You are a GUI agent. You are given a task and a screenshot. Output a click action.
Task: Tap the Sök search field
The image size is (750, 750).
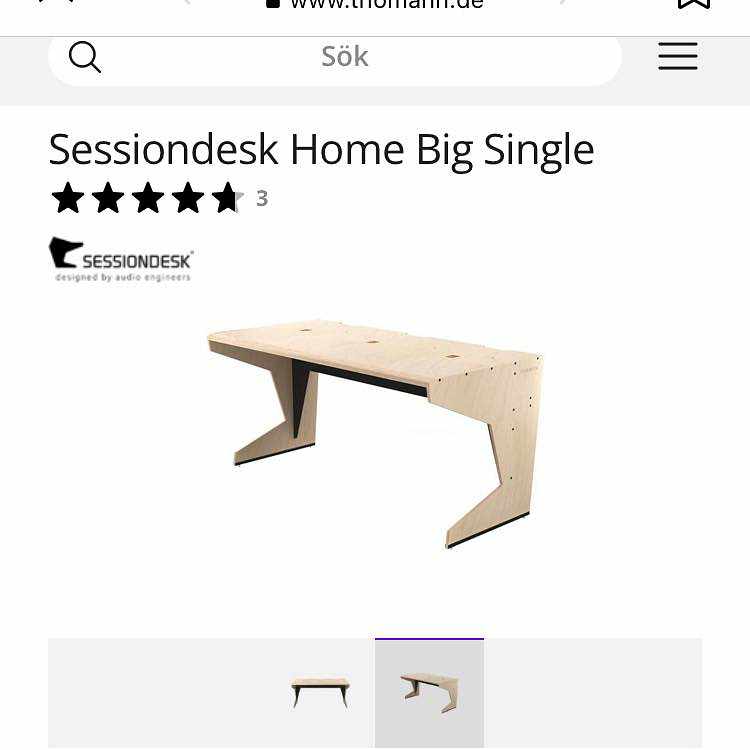(345, 57)
